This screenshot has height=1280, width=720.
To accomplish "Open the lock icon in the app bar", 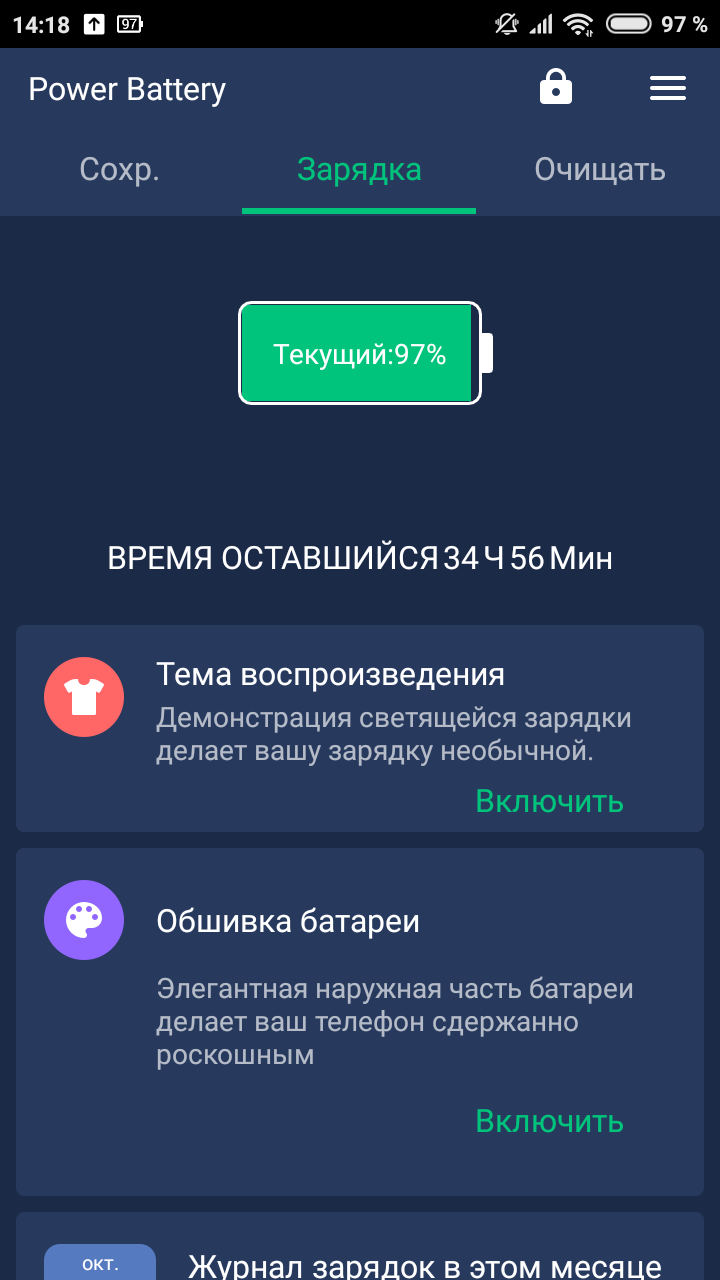I will 556,88.
